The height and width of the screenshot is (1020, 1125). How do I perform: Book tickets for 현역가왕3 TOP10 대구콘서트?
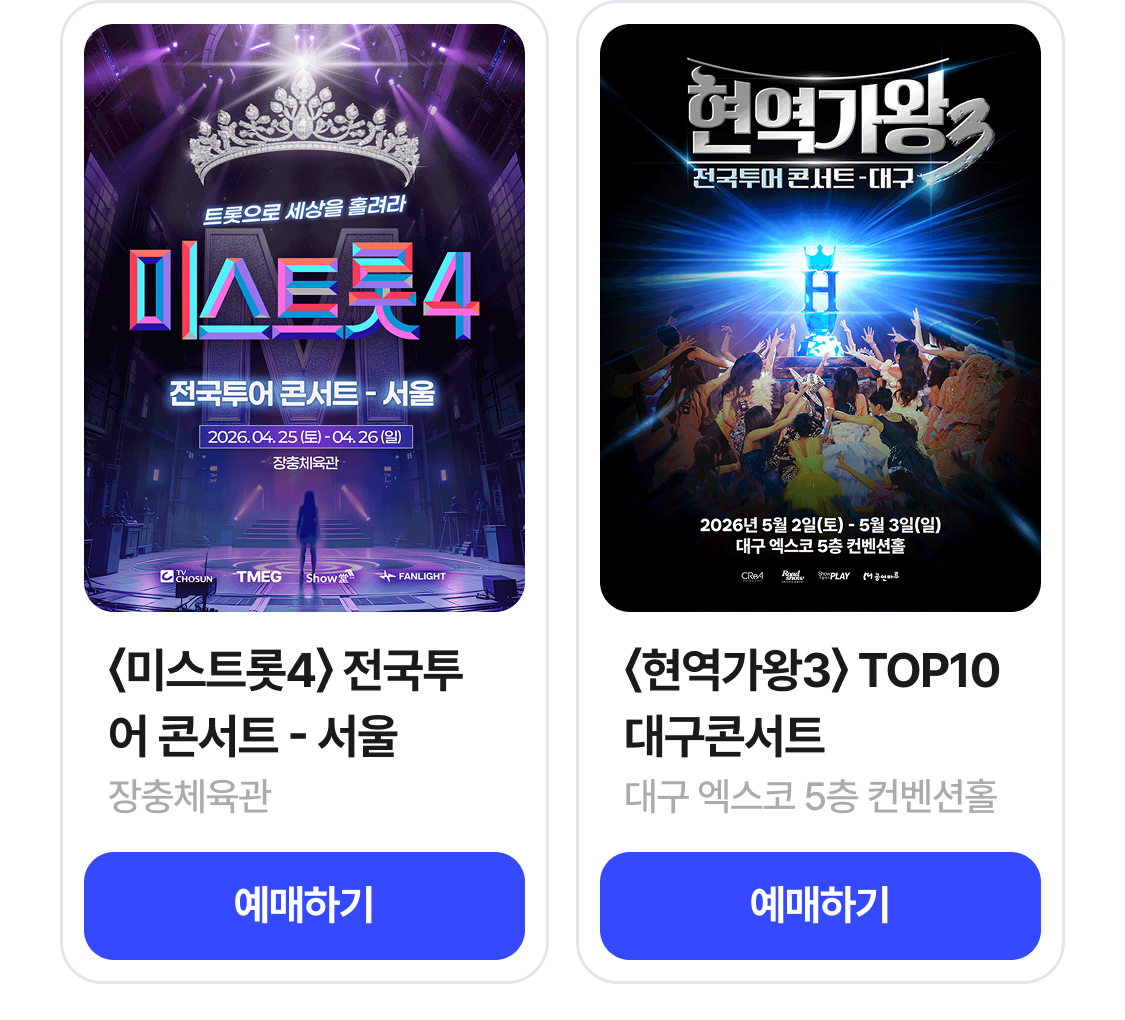(x=820, y=905)
